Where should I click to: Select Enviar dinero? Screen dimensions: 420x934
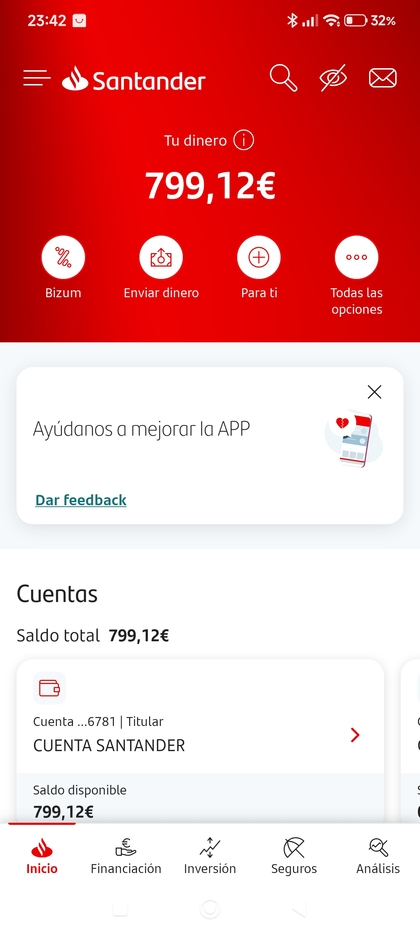(161, 267)
